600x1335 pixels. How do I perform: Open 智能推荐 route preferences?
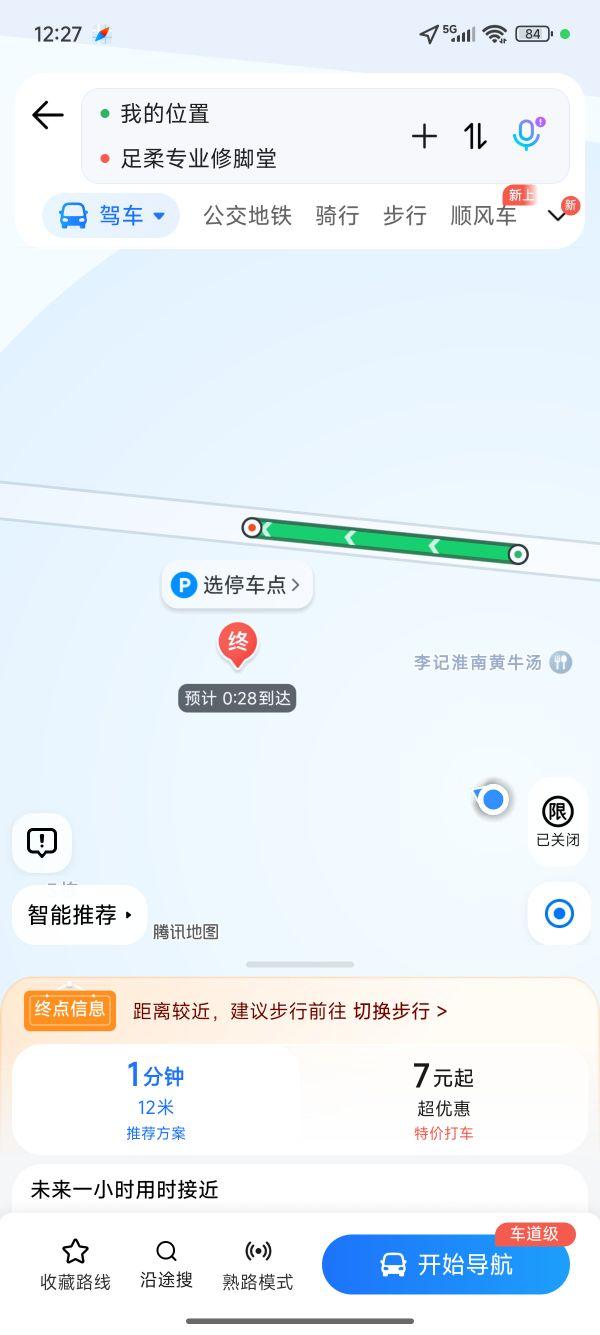coord(79,915)
